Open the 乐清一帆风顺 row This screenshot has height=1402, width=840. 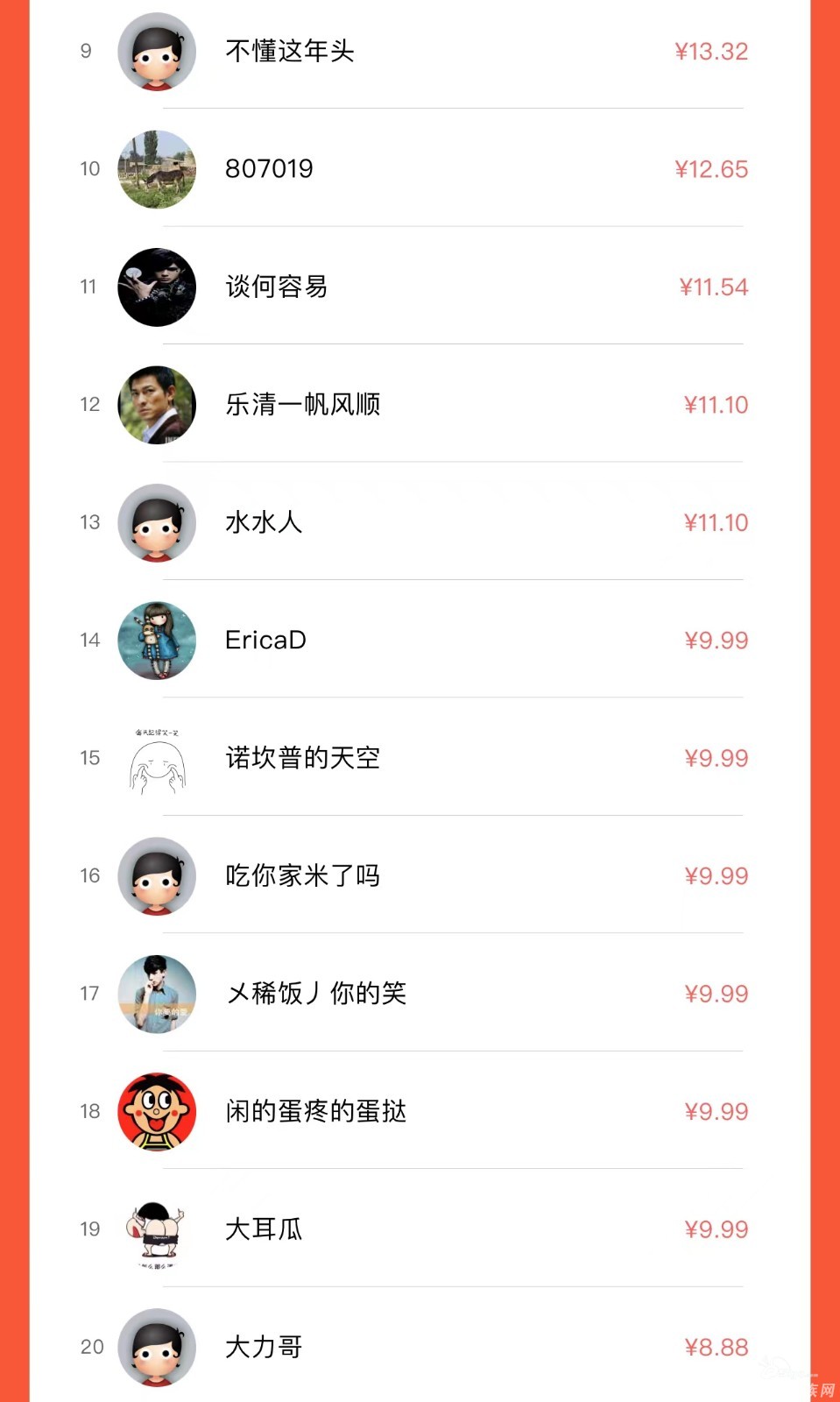tap(302, 405)
